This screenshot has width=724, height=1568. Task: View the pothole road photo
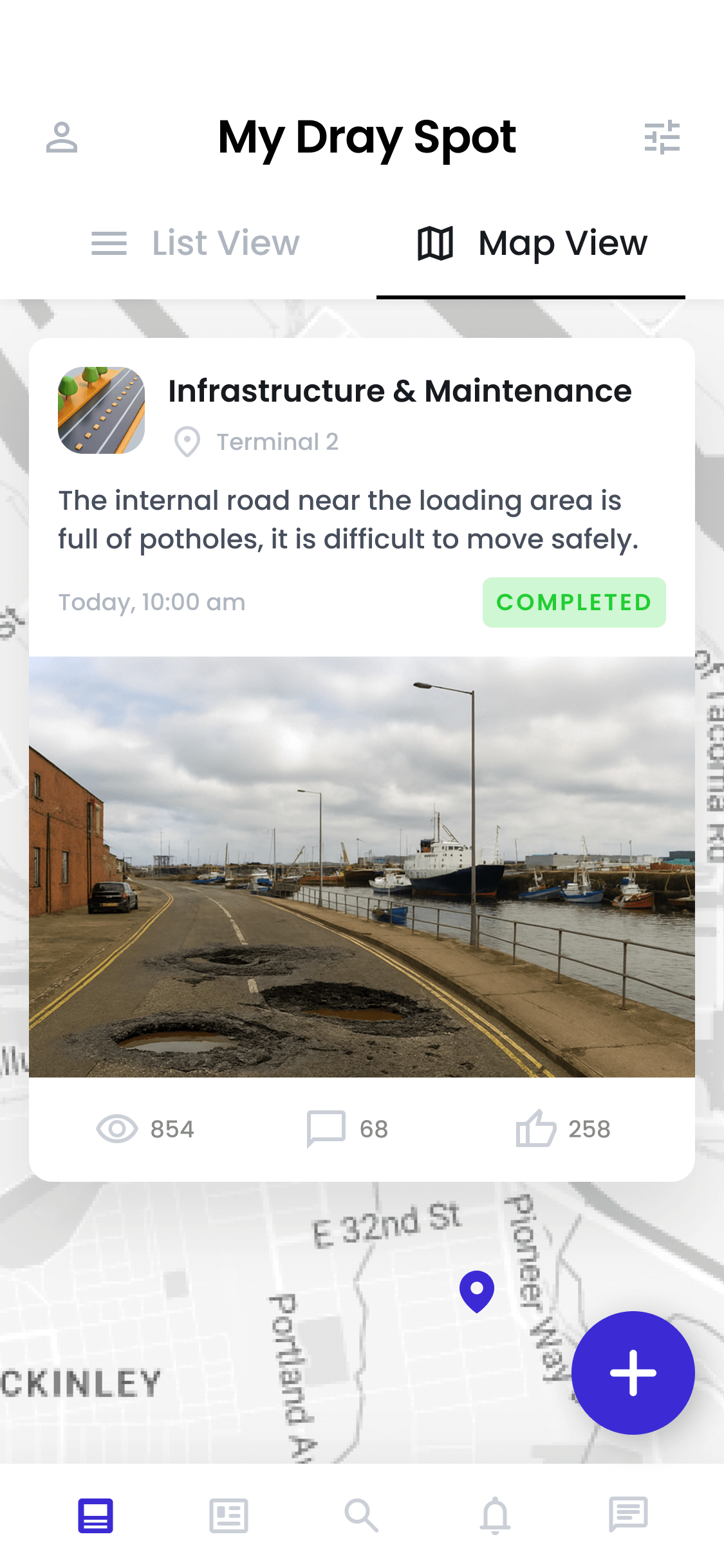coord(362,866)
